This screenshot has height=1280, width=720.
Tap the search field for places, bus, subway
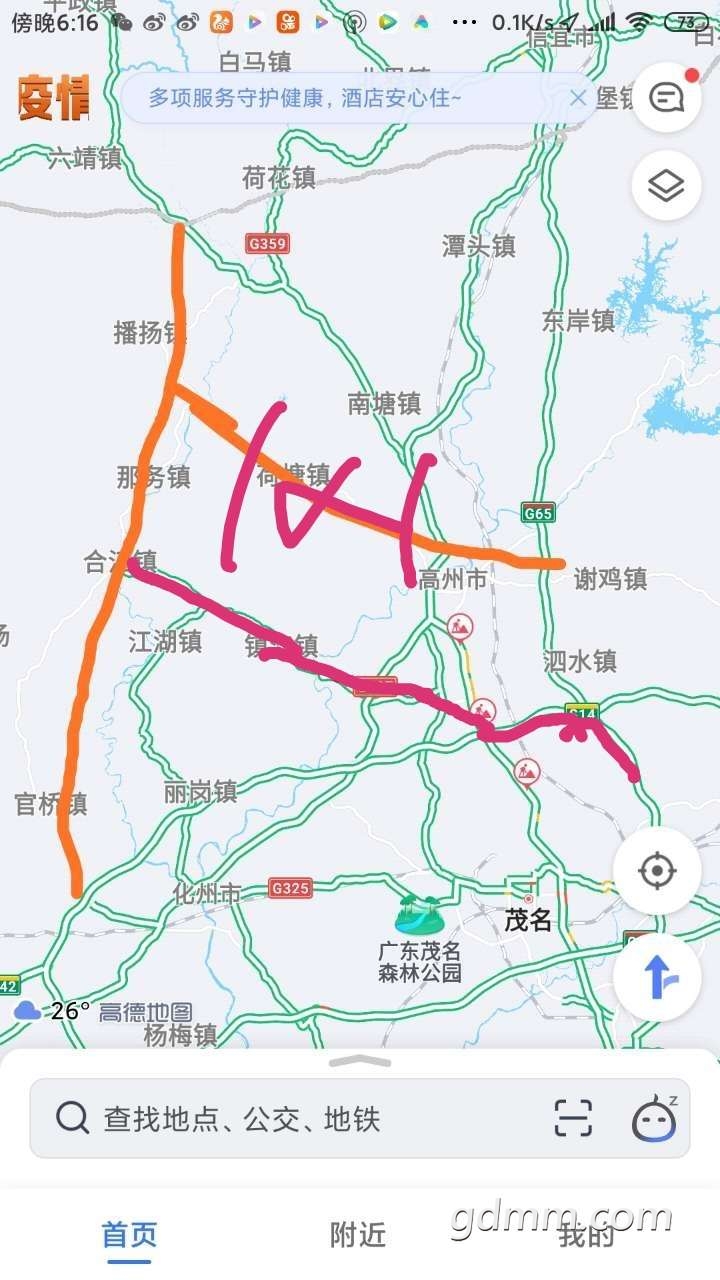(x=300, y=1118)
